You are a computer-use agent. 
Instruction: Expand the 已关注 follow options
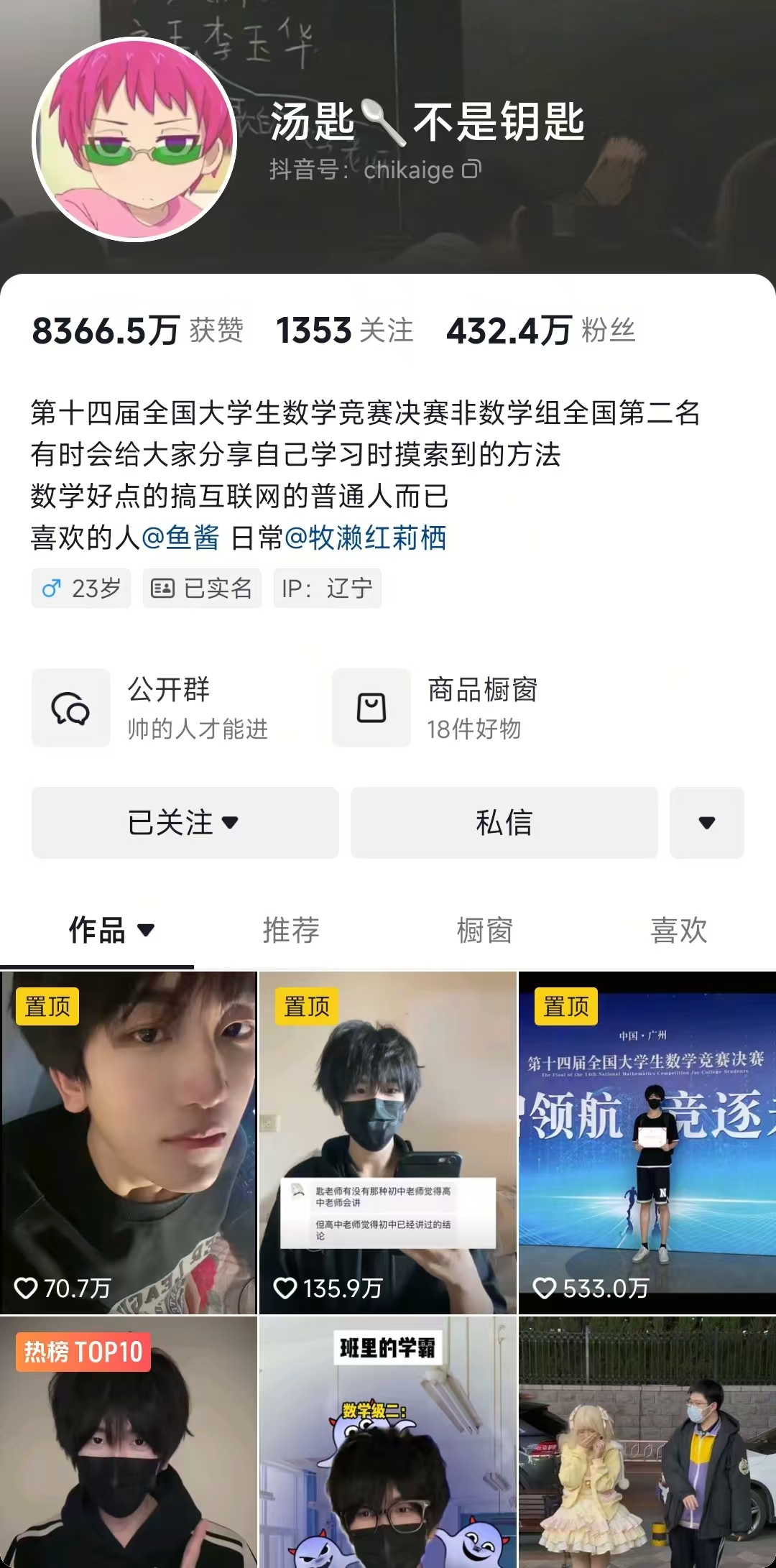click(x=185, y=823)
